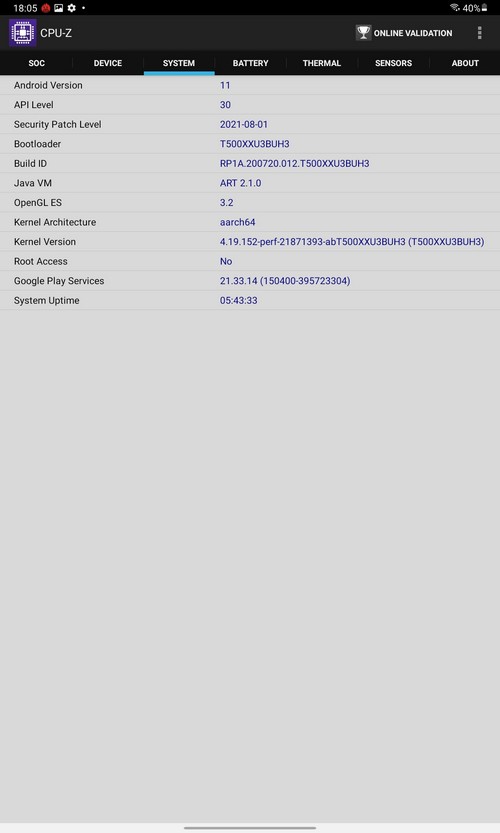Select the System tab
Screen dimensions: 500x833
click(179, 63)
